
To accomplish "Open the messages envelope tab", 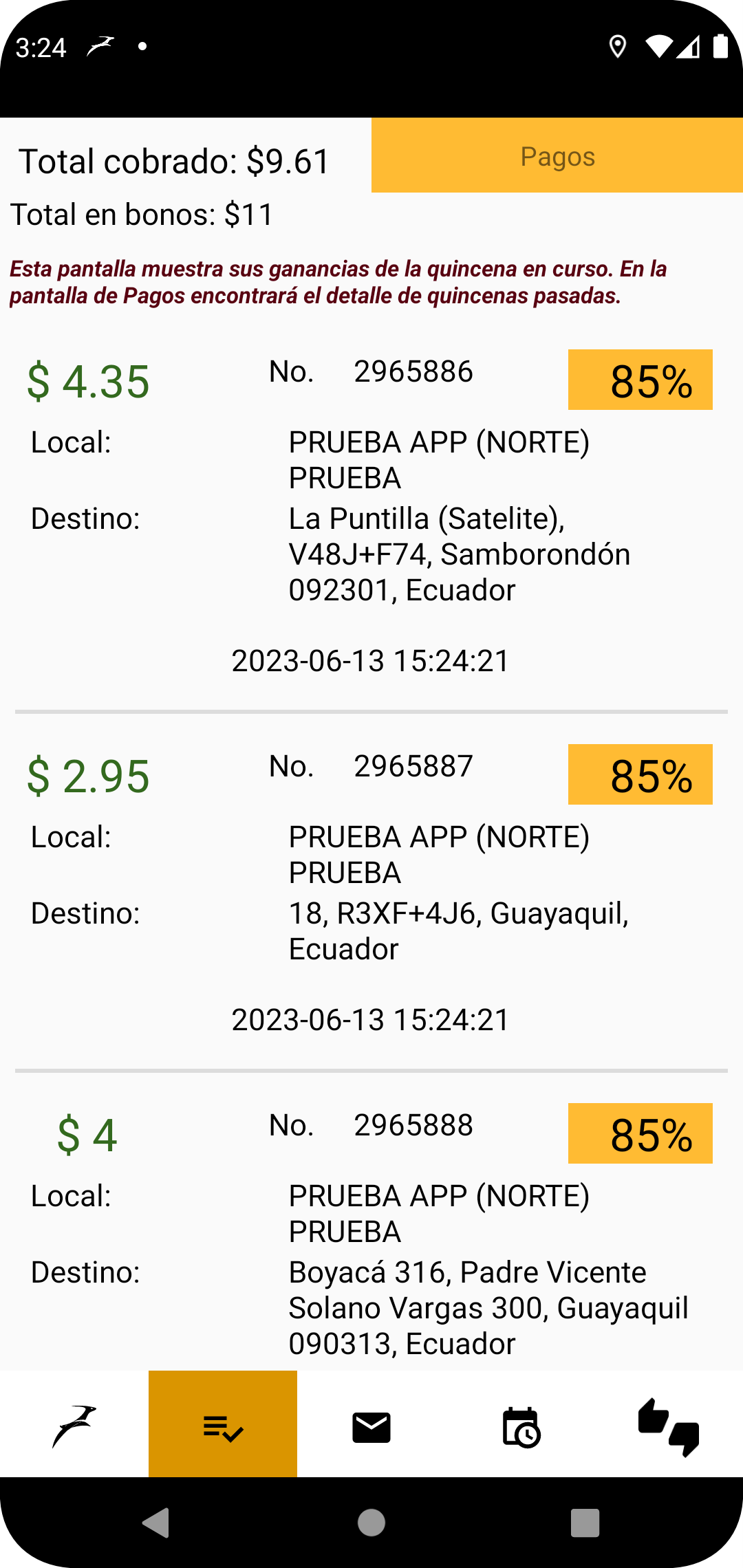I will 371,1426.
